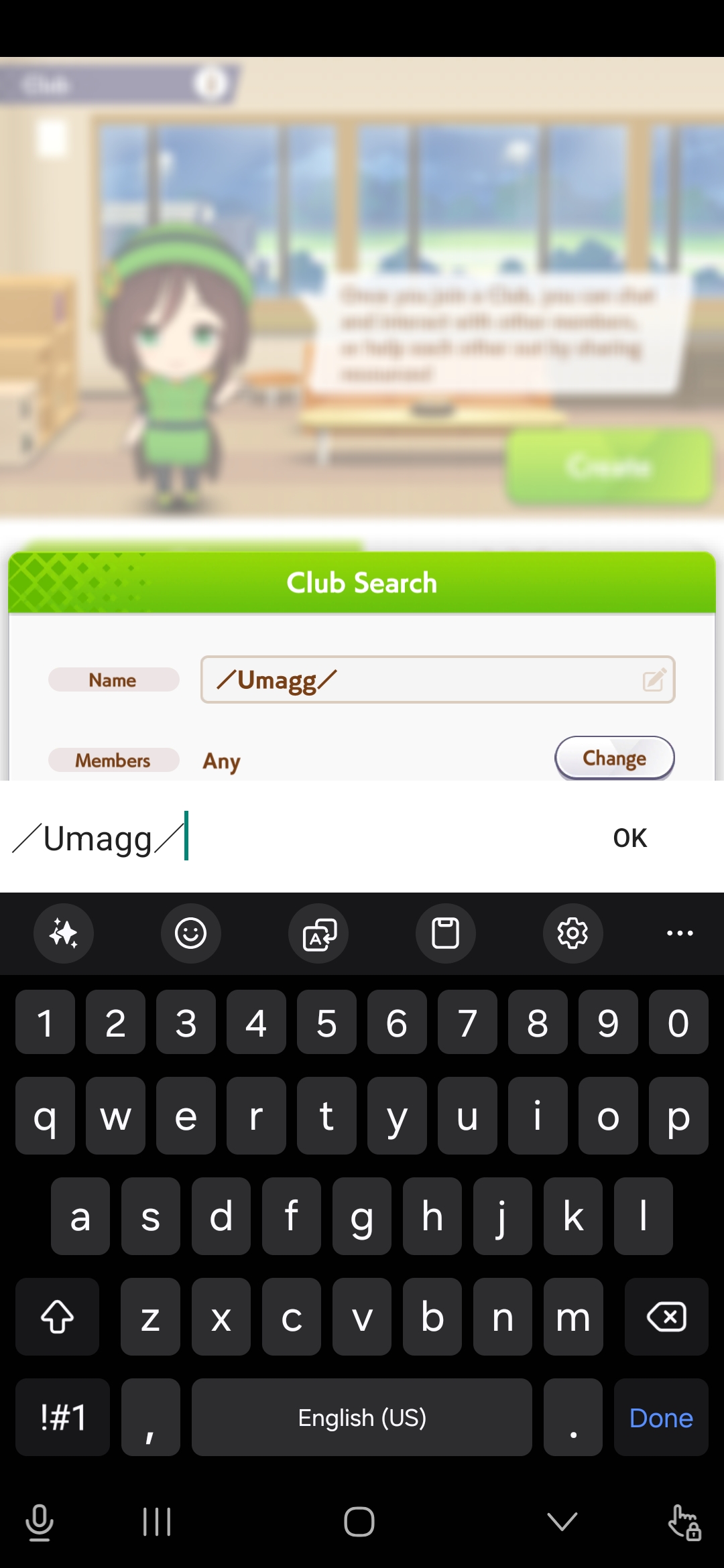
Task: Open the keyboard clipboard
Action: (445, 933)
